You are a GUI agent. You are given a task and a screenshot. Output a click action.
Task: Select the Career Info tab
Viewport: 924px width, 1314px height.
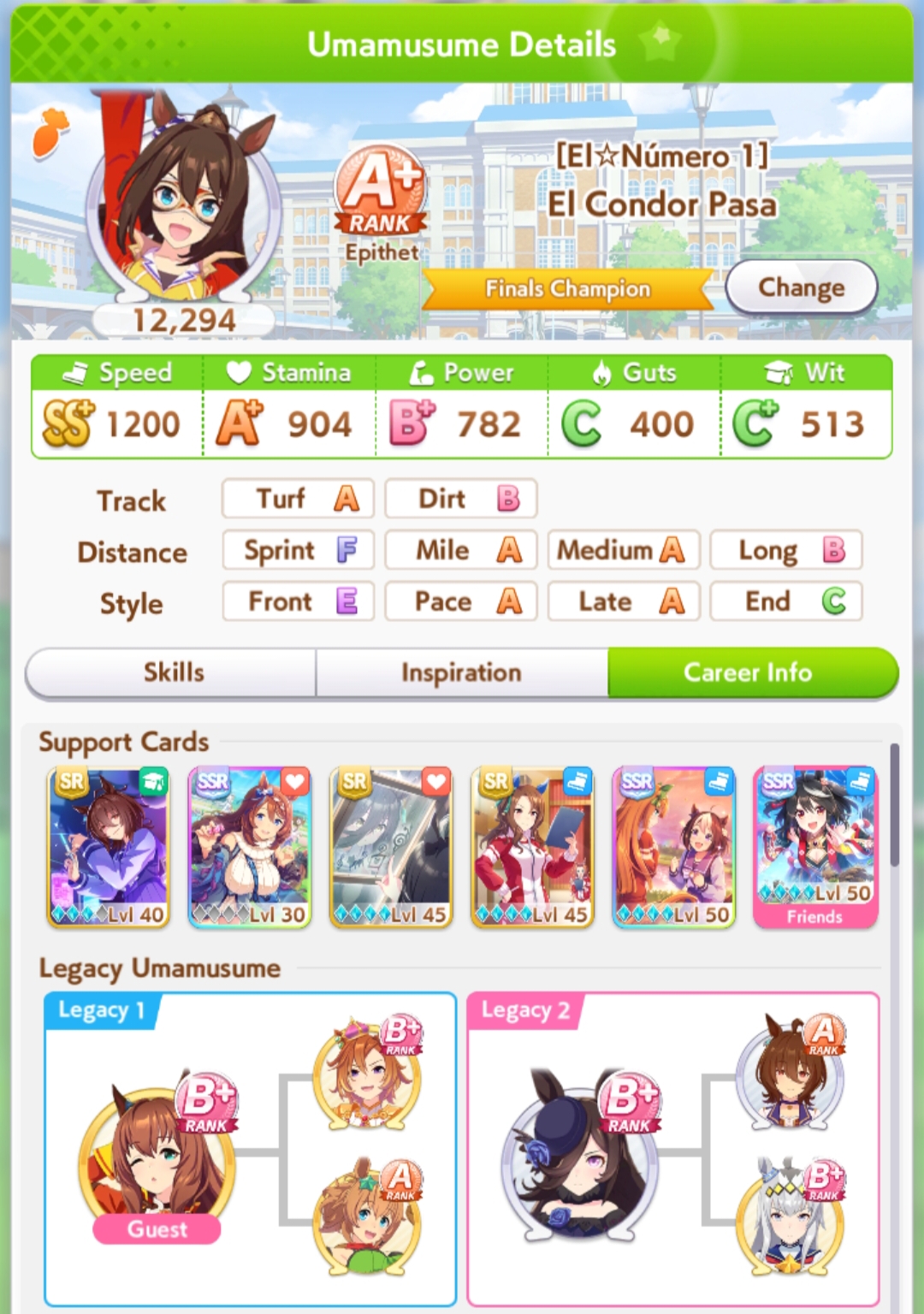[749, 672]
